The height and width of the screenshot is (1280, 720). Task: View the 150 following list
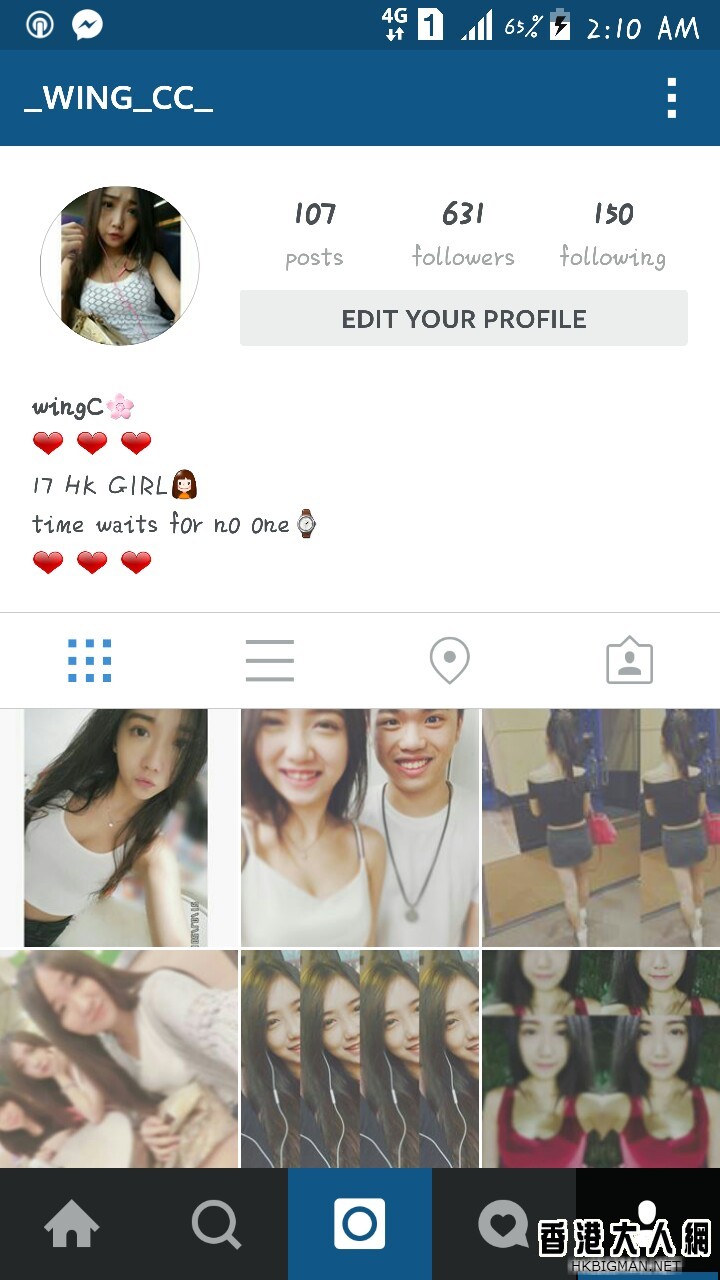tap(612, 234)
